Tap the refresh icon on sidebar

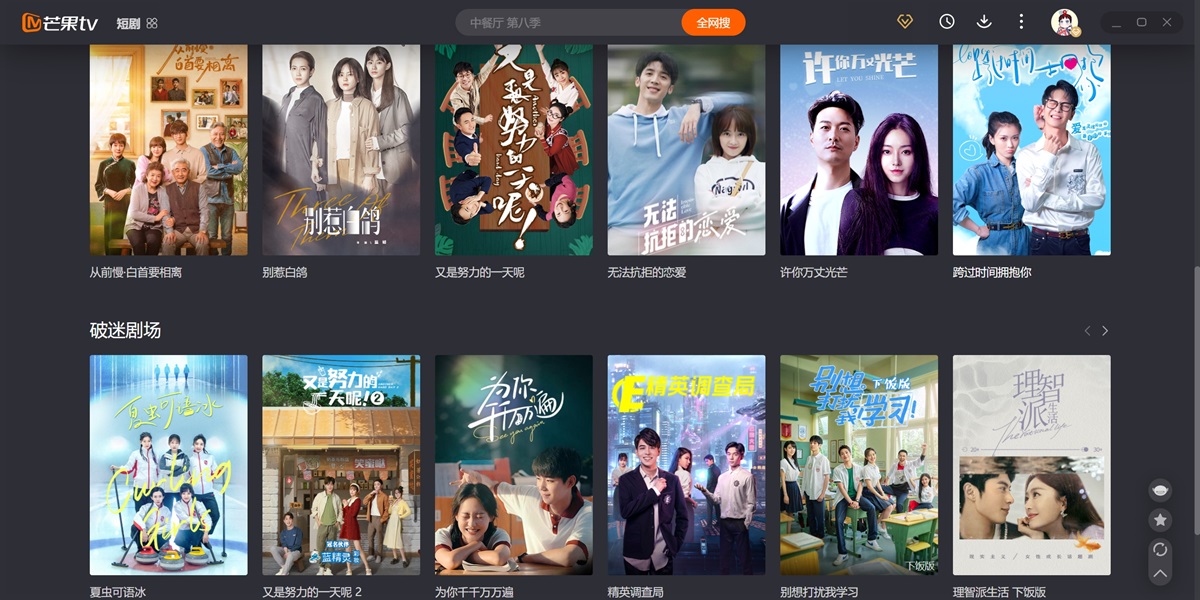click(1160, 549)
